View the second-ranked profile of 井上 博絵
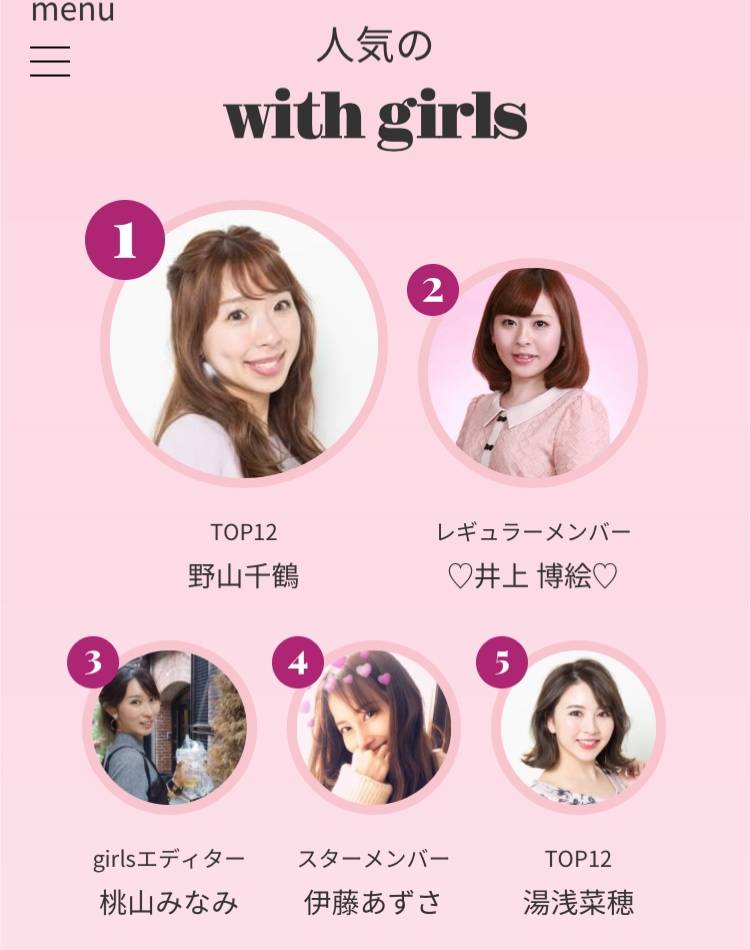This screenshot has width=750, height=950. coord(532,374)
